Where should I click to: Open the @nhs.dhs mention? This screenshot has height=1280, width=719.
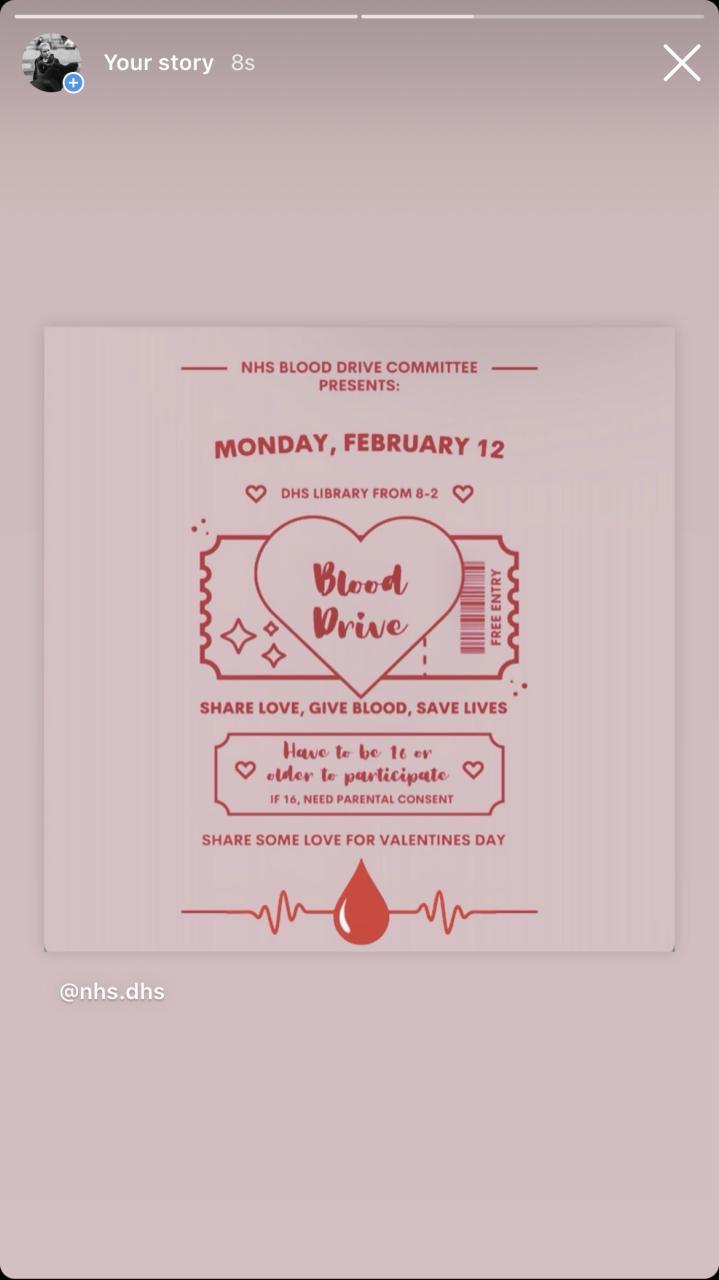(x=112, y=992)
